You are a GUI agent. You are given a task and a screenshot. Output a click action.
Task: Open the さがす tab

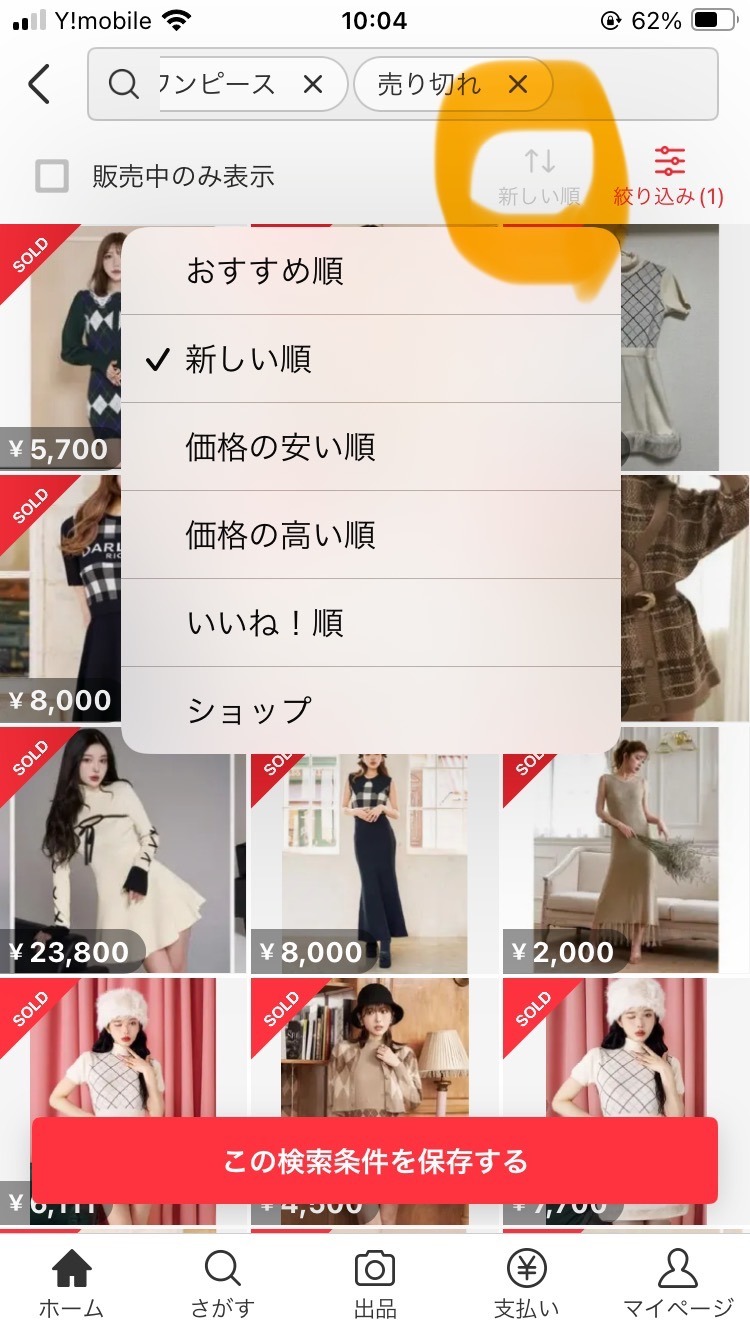click(x=222, y=1284)
